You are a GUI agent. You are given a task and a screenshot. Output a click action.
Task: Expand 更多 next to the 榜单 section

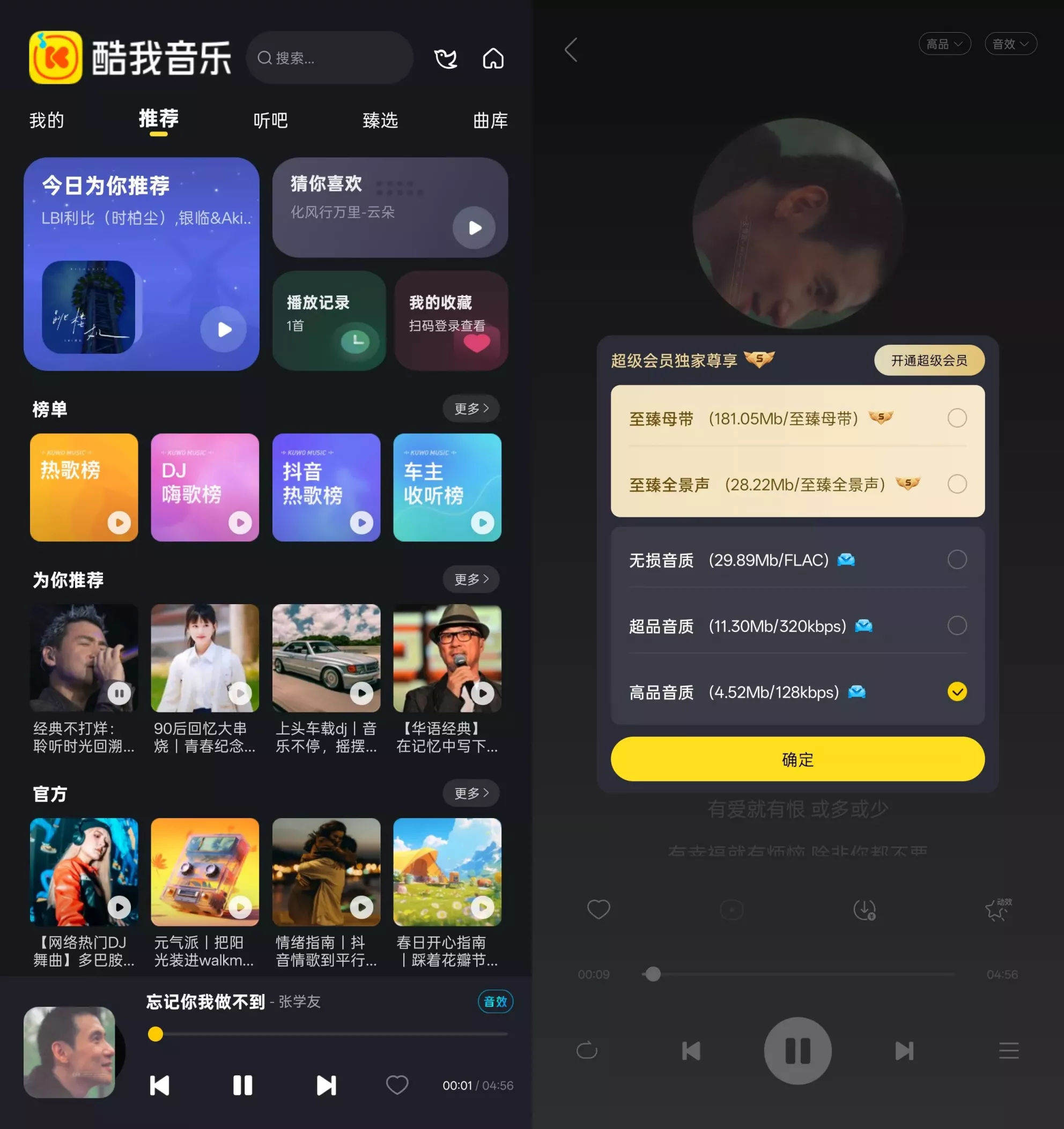[x=470, y=408]
